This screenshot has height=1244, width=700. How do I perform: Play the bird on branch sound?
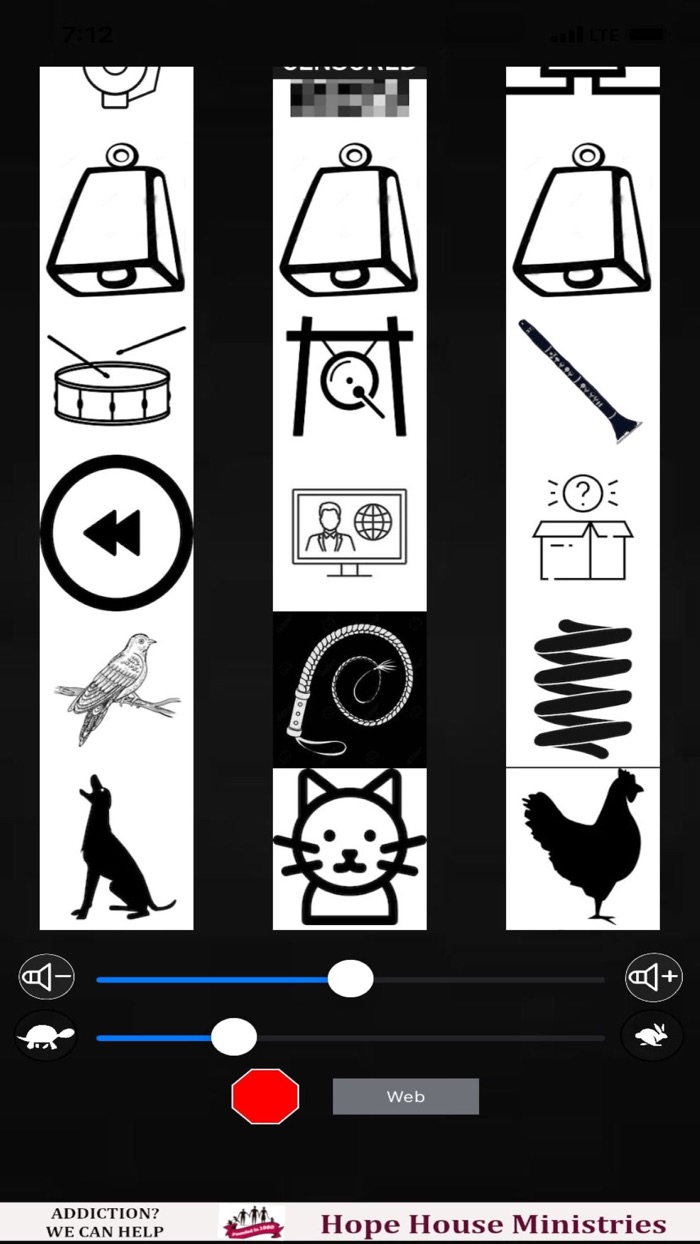pos(116,689)
